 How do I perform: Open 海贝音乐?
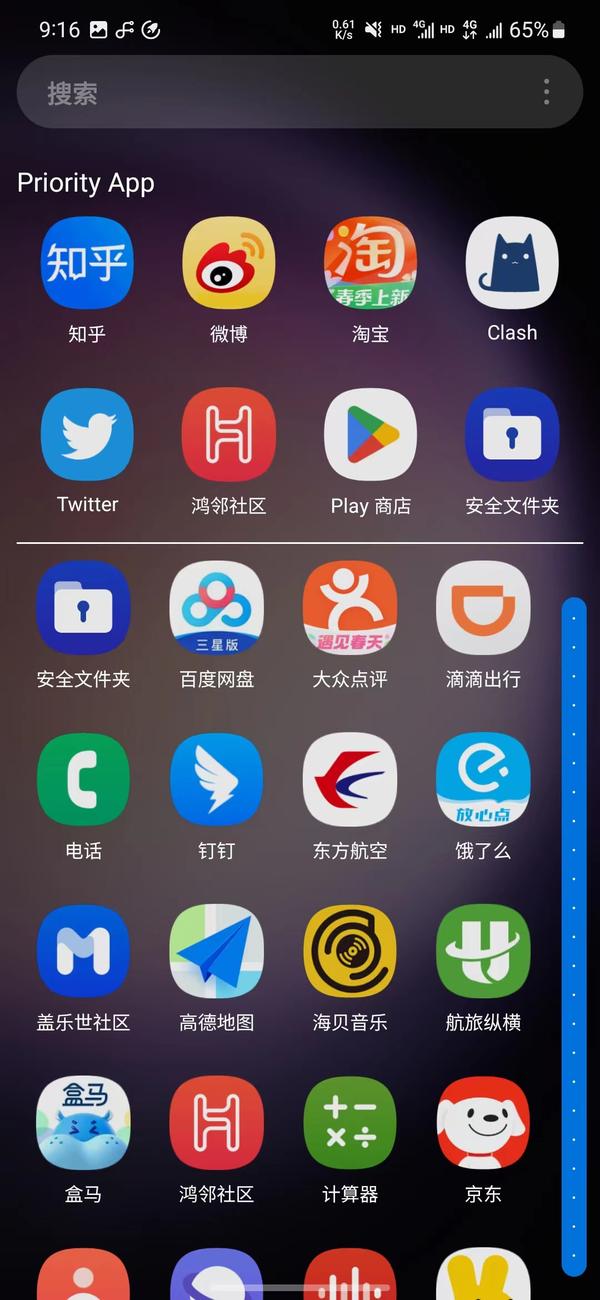(x=350, y=951)
